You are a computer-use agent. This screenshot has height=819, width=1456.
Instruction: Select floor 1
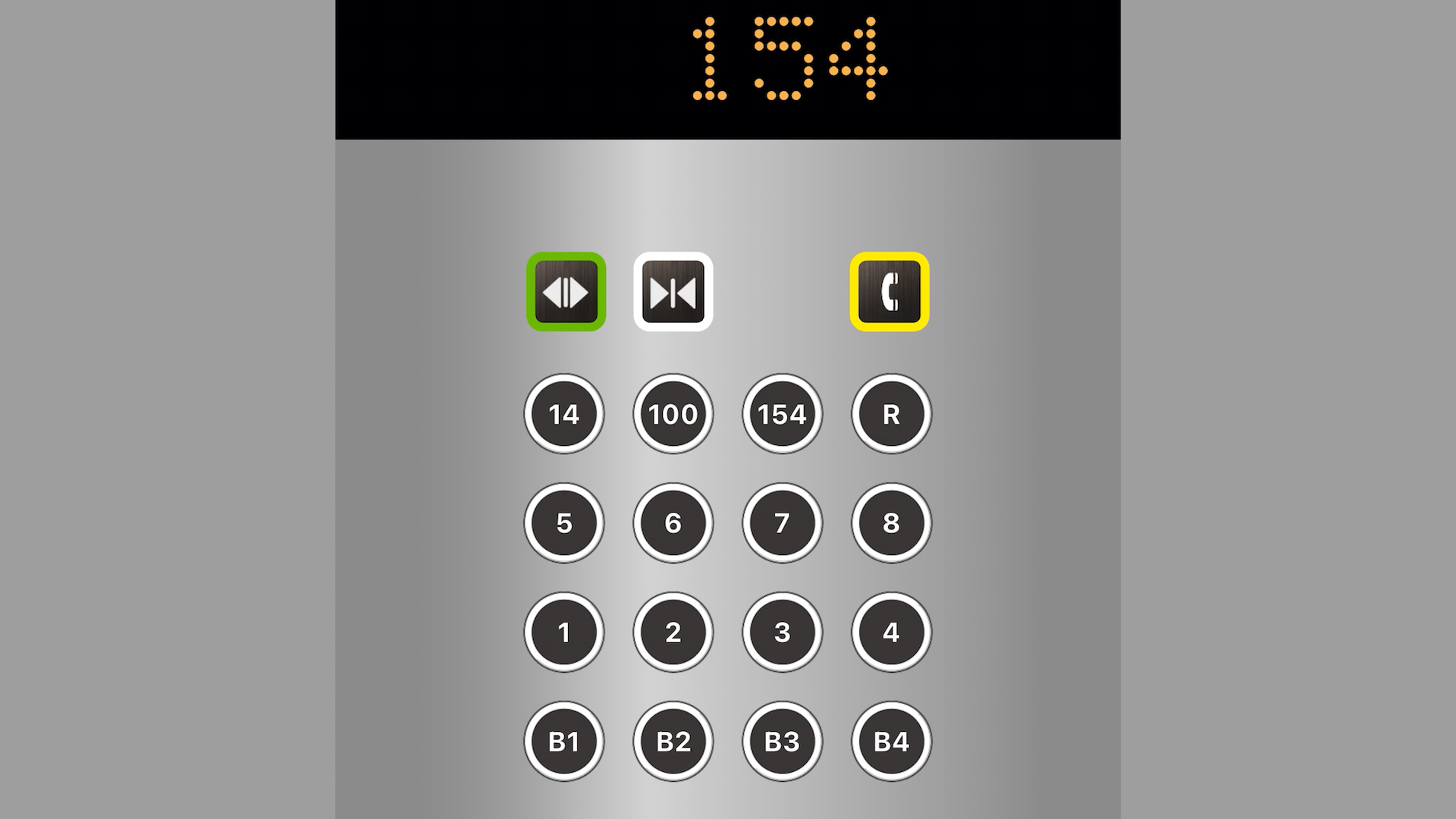pyautogui.click(x=564, y=632)
